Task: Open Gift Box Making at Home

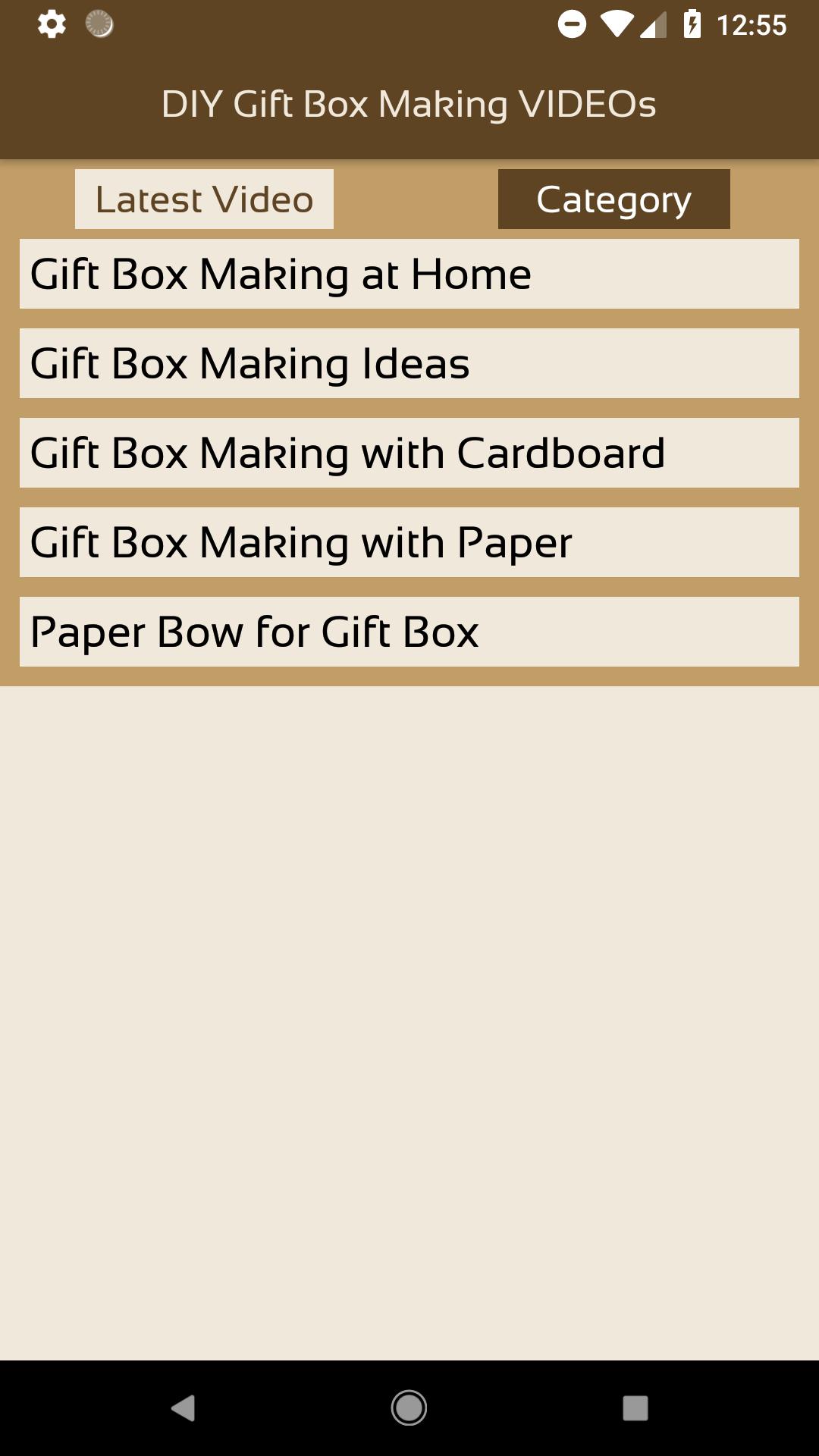Action: [x=409, y=274]
